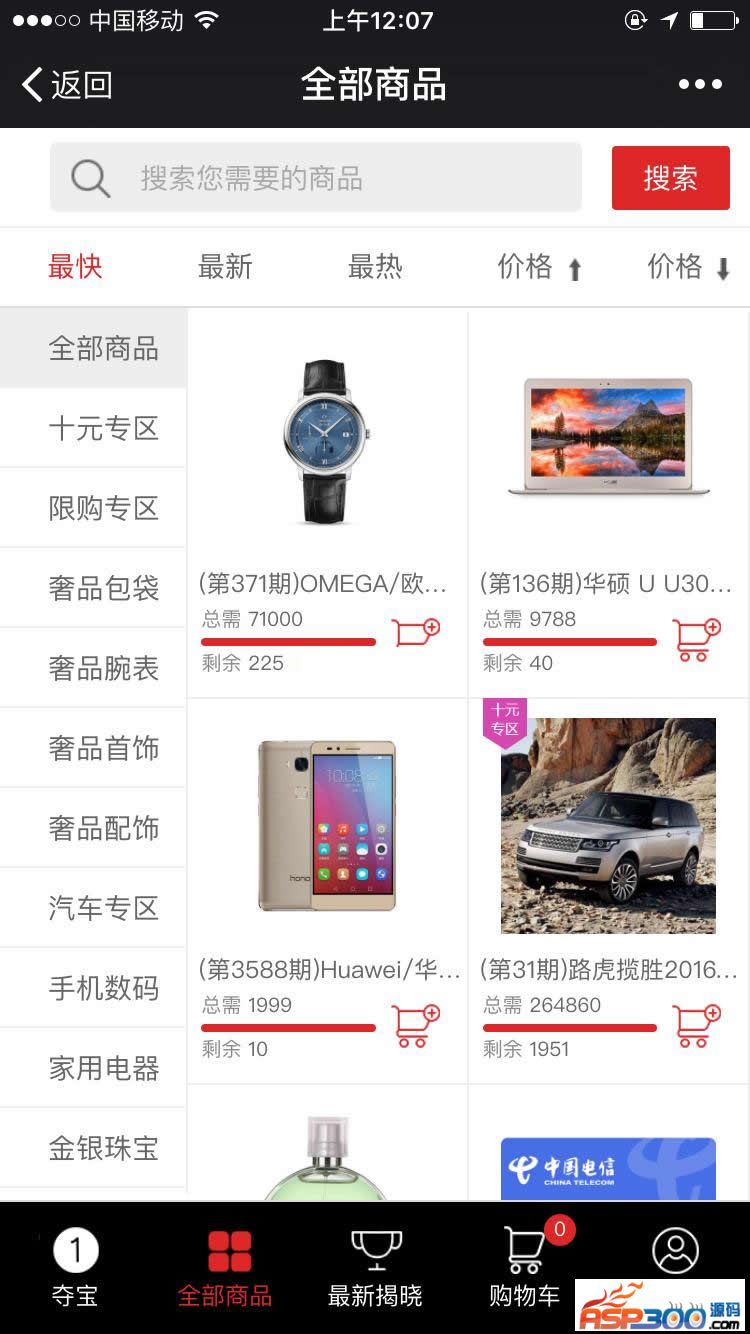Sort by price descending (价格 ↓)
The width and height of the screenshot is (750, 1334).
[690, 267]
